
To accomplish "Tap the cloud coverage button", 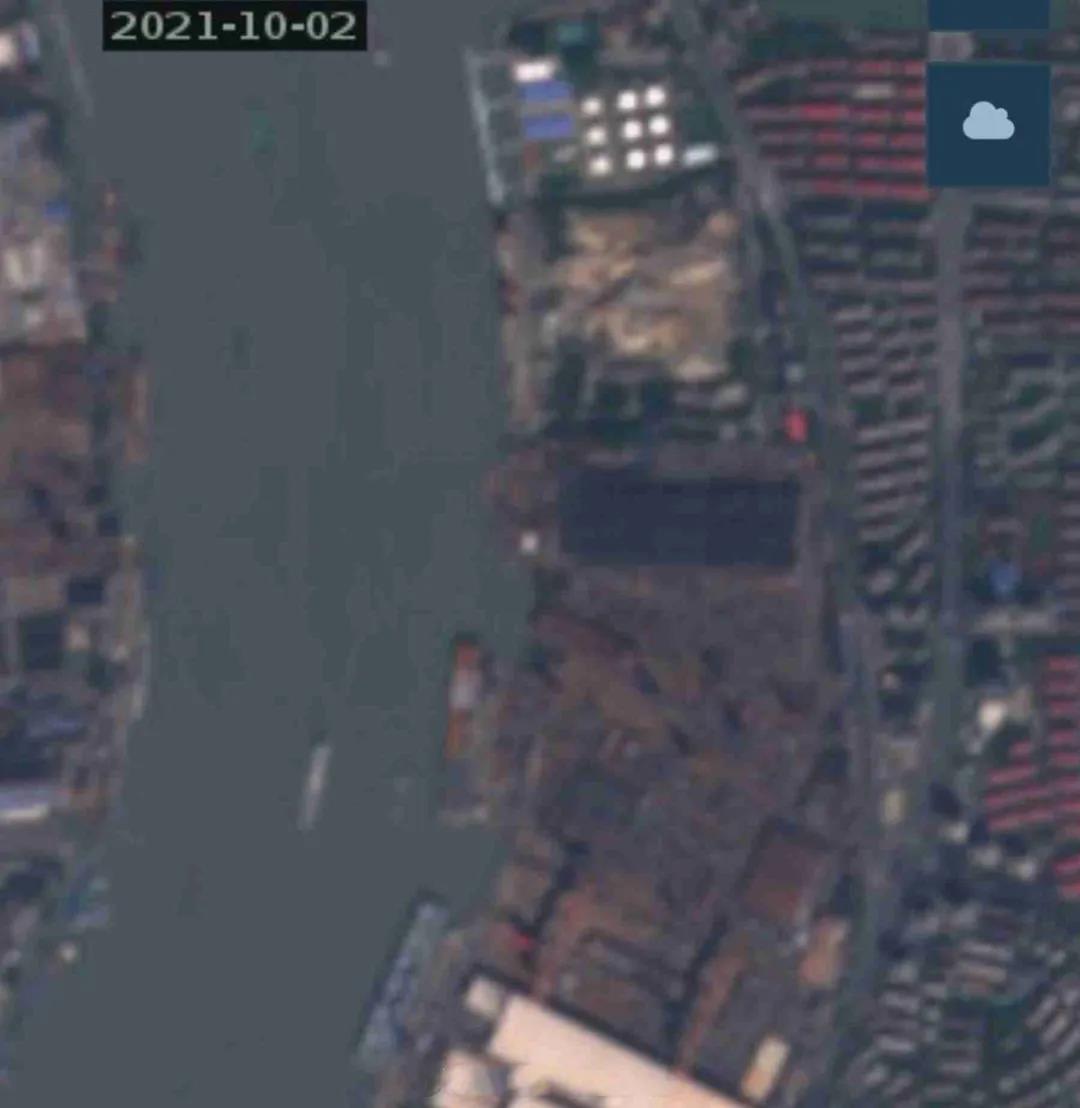I will point(988,124).
